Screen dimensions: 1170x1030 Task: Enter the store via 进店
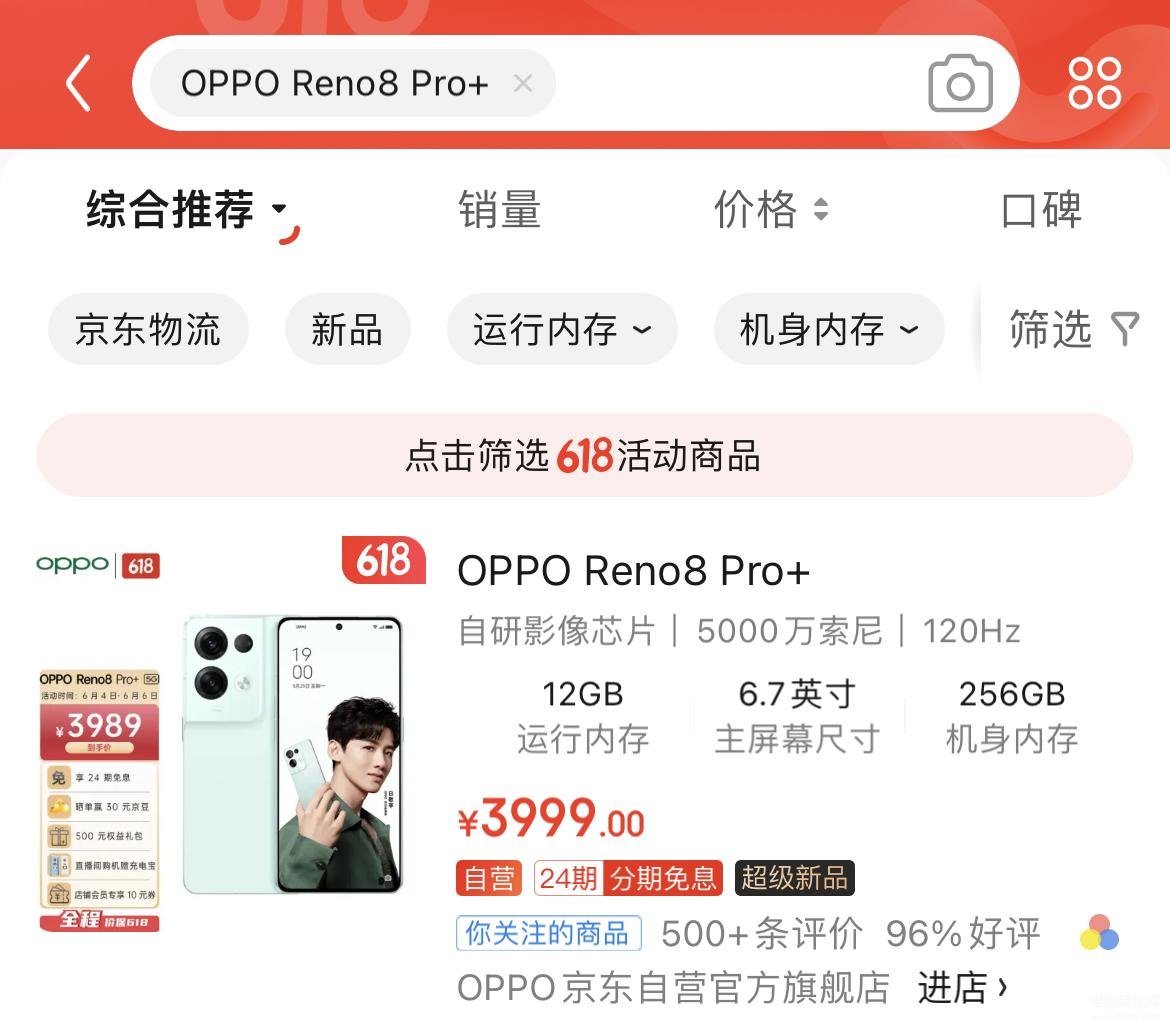pos(962,988)
